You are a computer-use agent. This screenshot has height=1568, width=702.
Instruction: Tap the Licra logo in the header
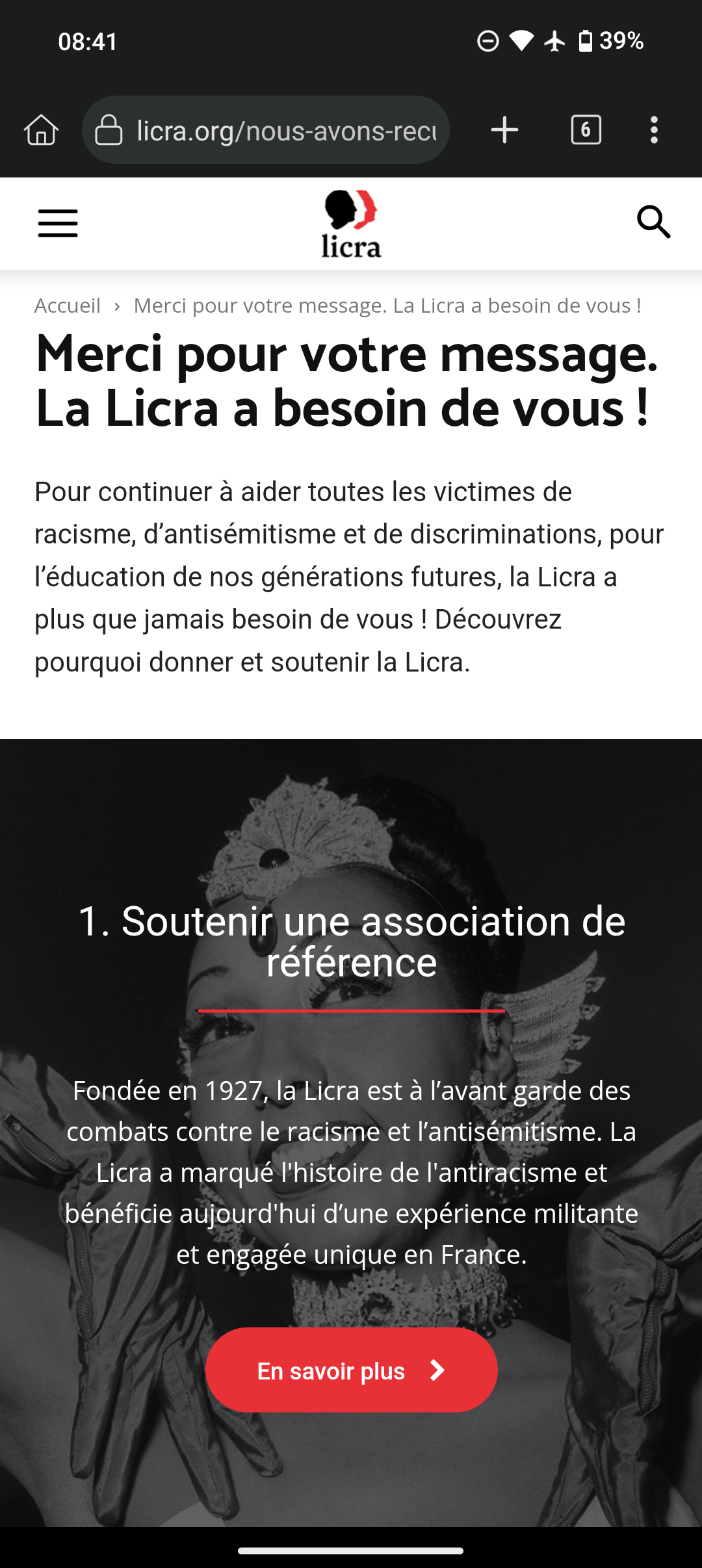point(351,224)
